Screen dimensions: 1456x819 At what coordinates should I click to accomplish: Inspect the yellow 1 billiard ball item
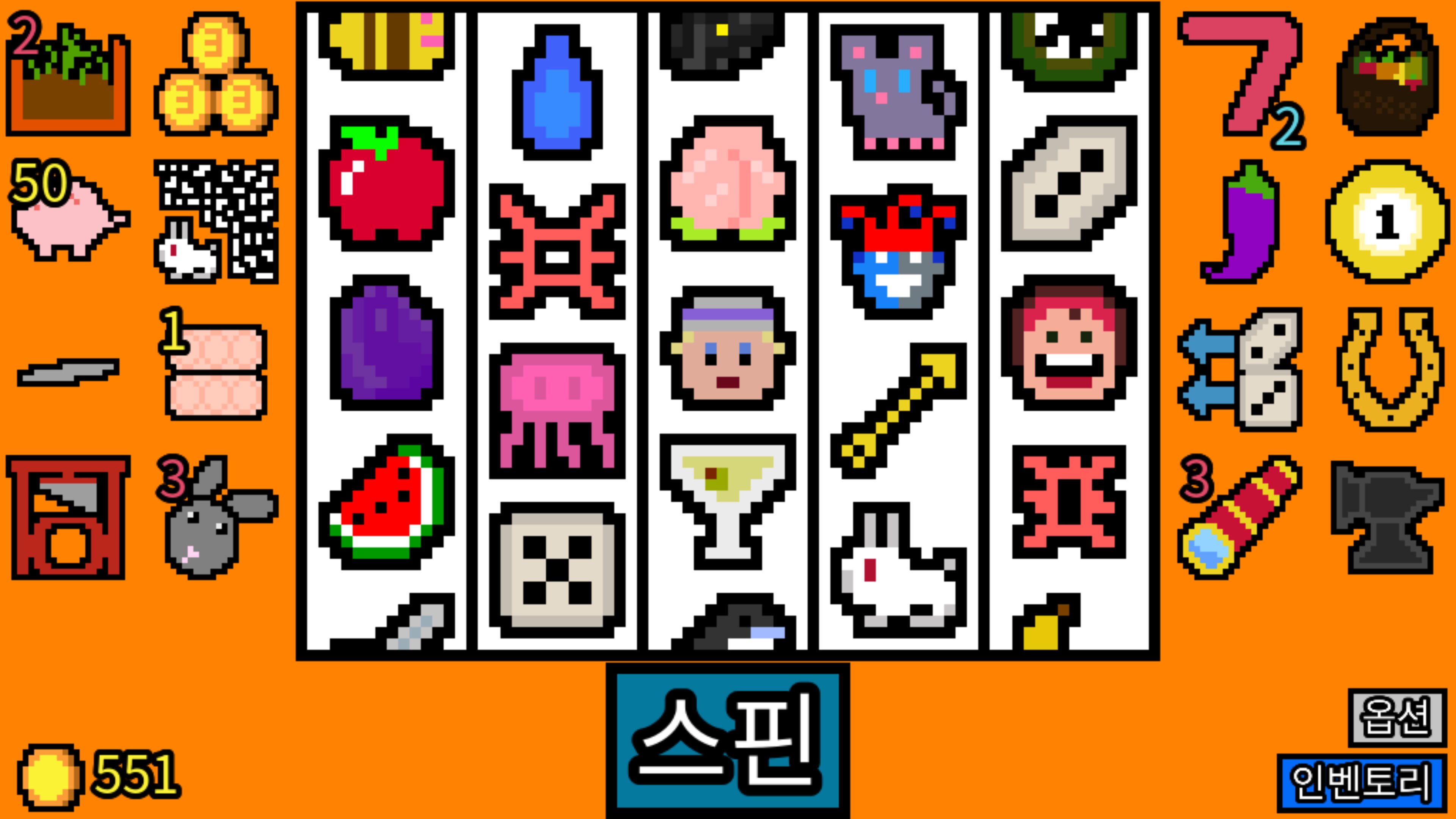[1388, 221]
